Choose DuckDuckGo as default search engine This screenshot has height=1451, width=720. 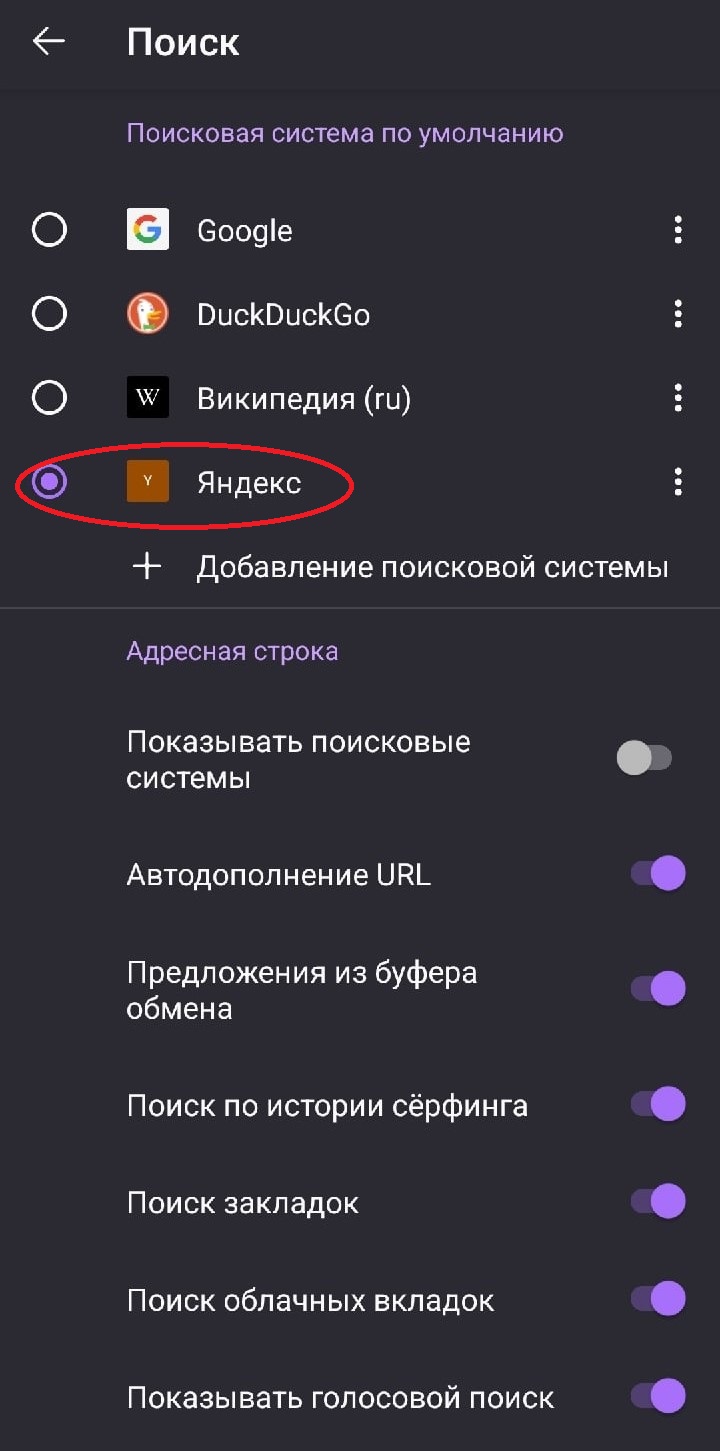coord(49,315)
